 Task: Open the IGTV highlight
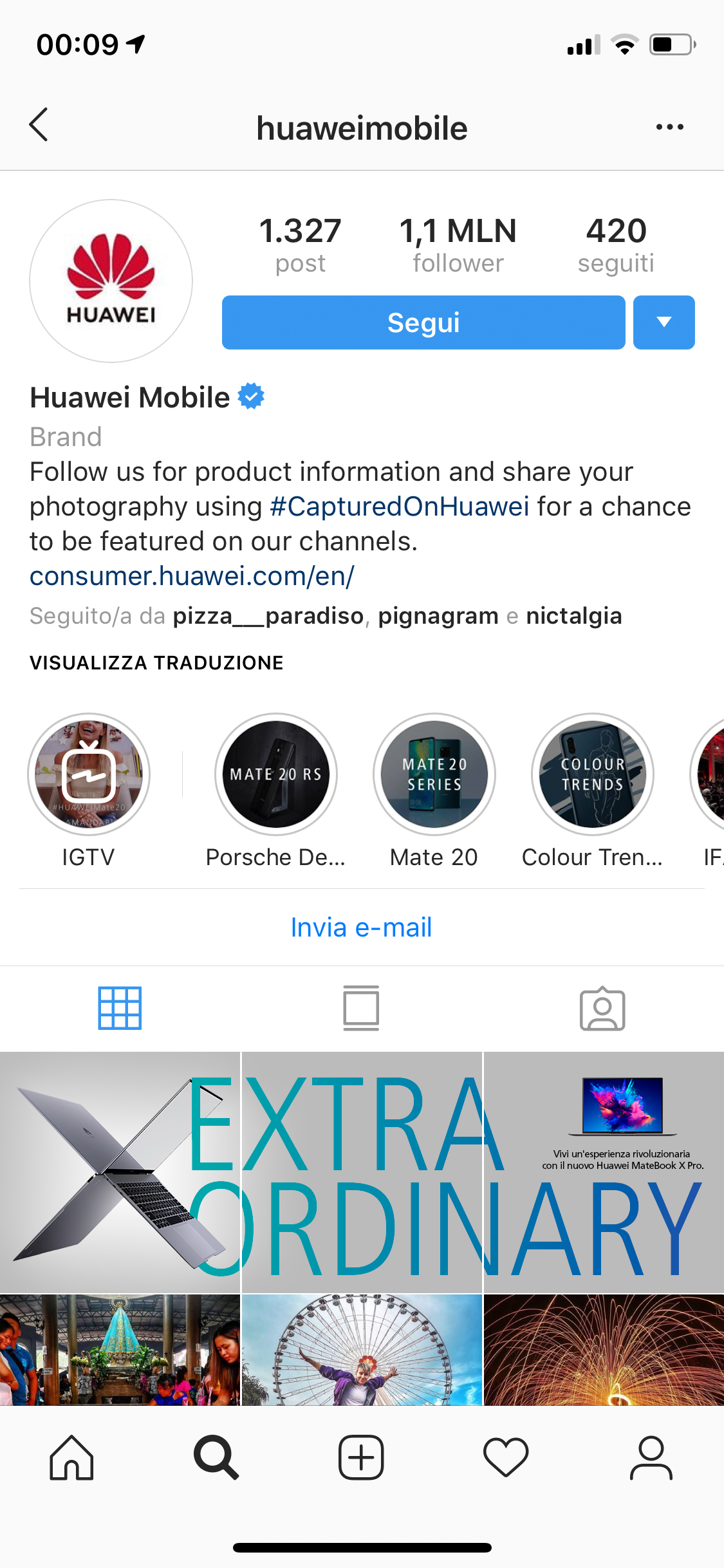coord(89,774)
